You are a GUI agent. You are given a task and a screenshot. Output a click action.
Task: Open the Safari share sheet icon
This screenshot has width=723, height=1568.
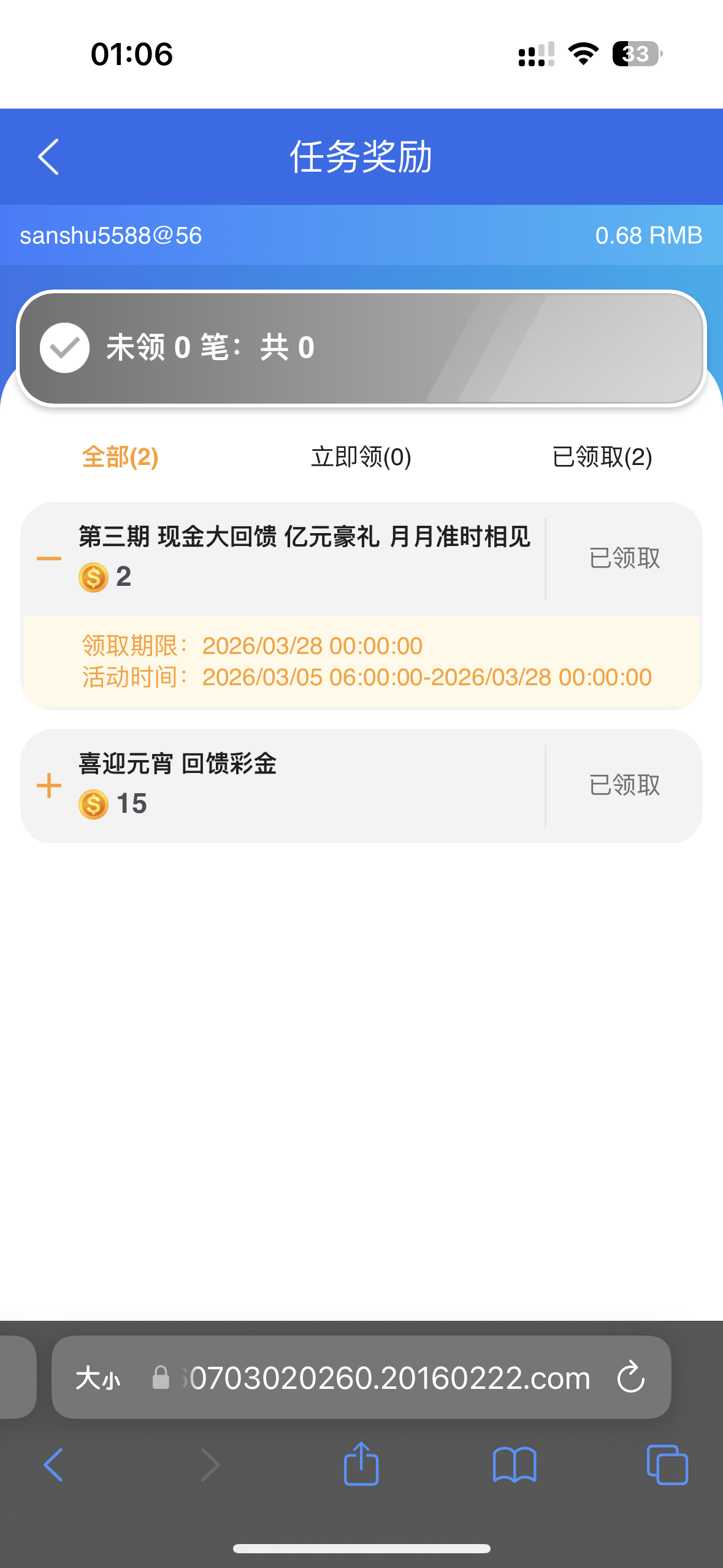tap(361, 1465)
